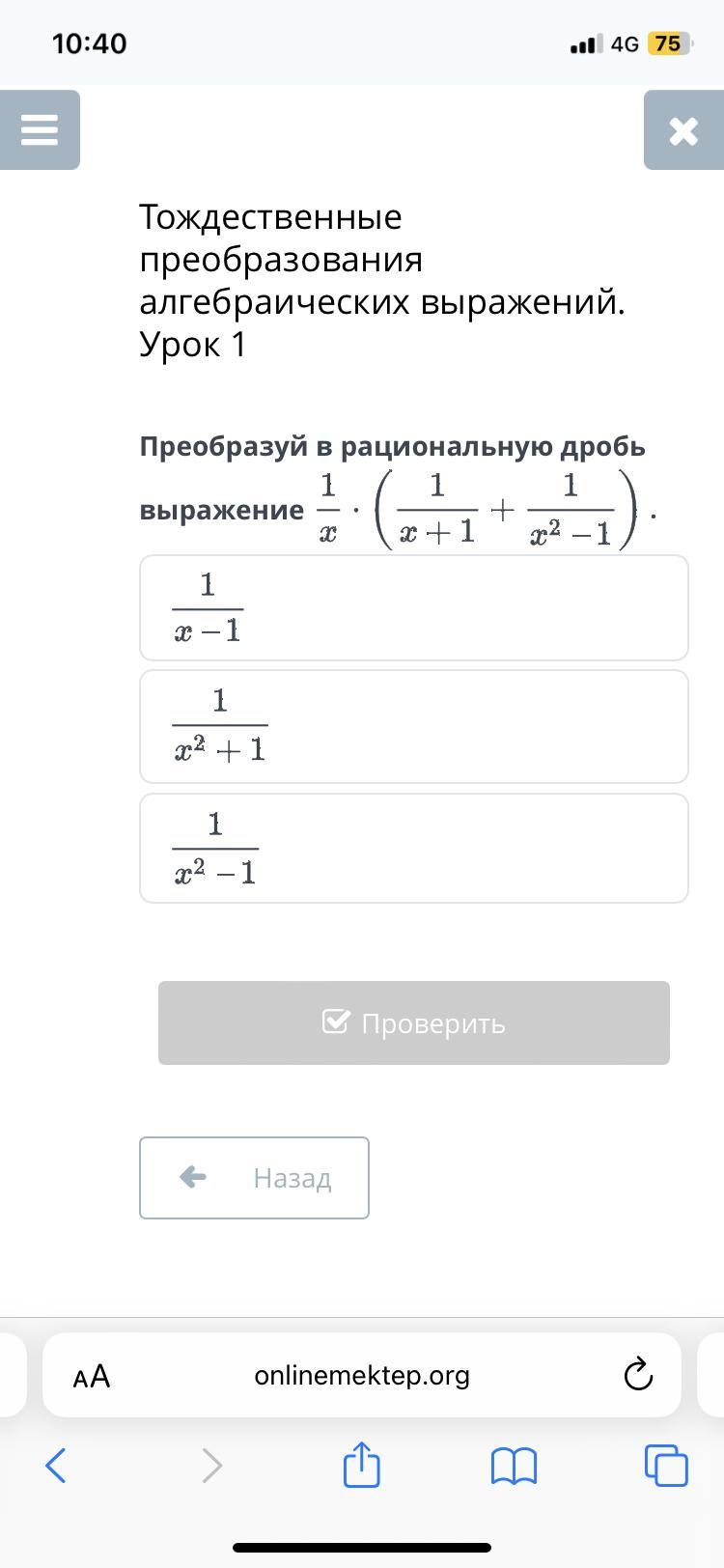Select answer 1 over x minus 1
724x1568 pixels.
[414, 607]
